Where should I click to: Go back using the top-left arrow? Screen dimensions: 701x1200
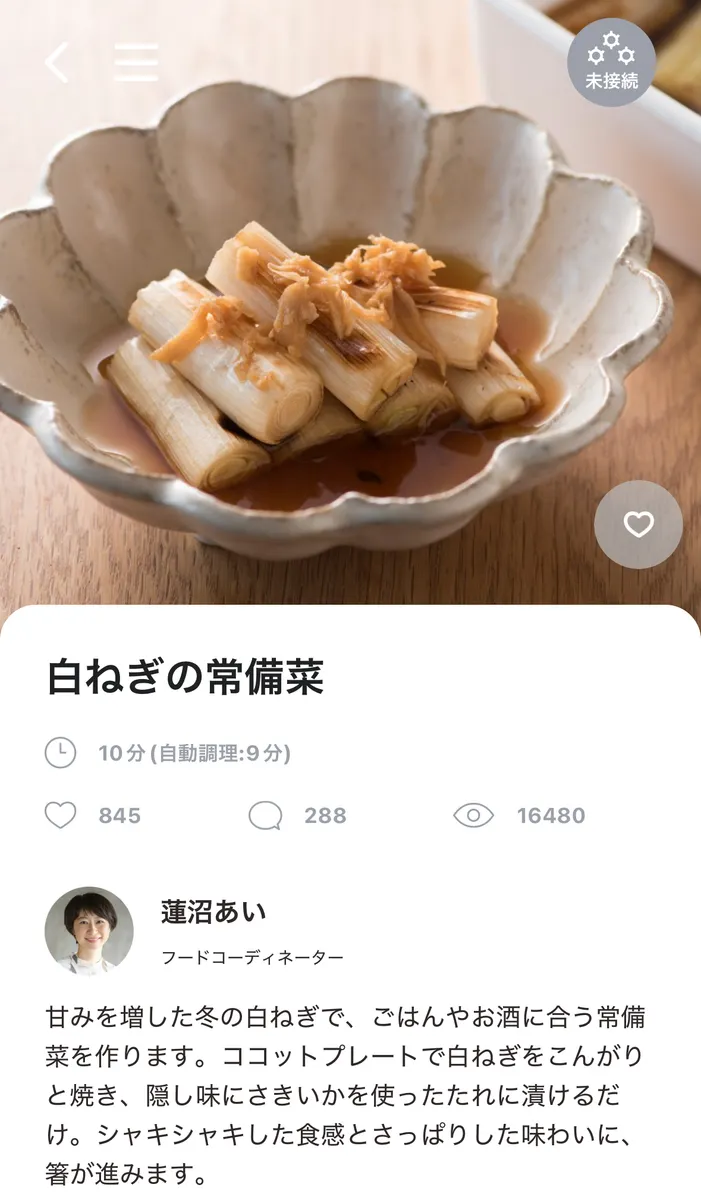57,62
